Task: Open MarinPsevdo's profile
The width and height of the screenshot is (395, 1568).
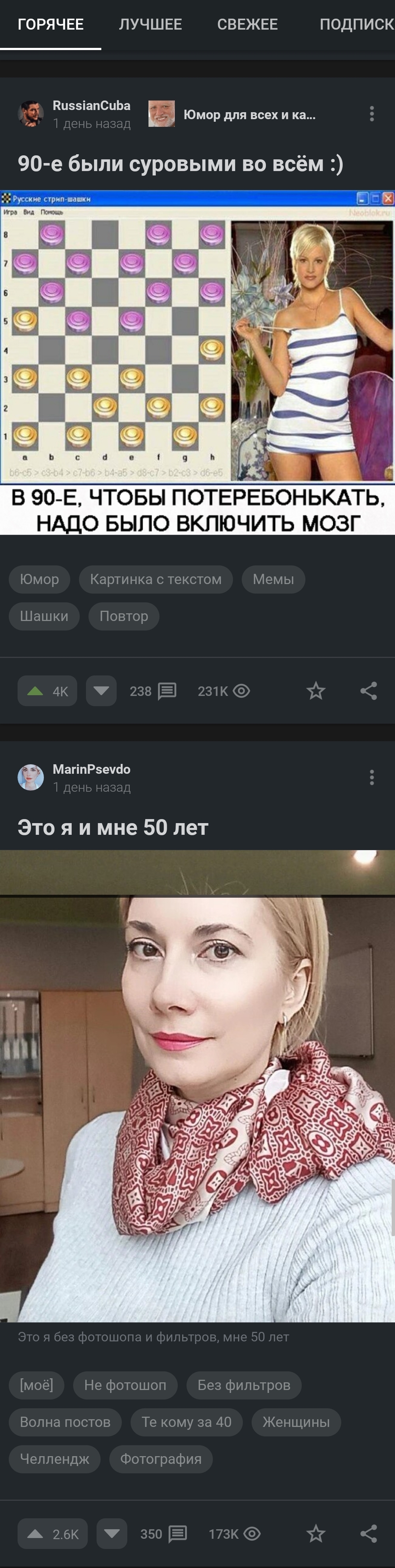Action: (x=91, y=769)
